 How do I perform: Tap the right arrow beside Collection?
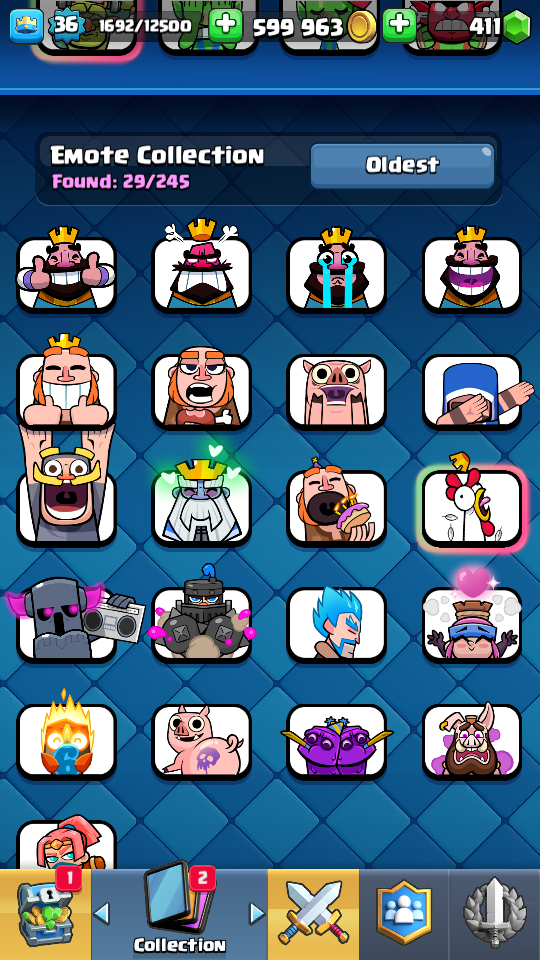[257, 914]
